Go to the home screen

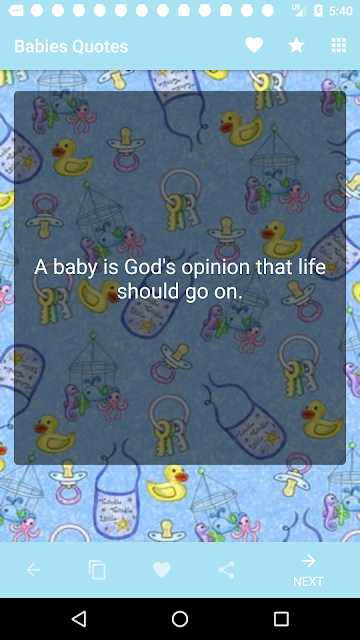coord(180,619)
